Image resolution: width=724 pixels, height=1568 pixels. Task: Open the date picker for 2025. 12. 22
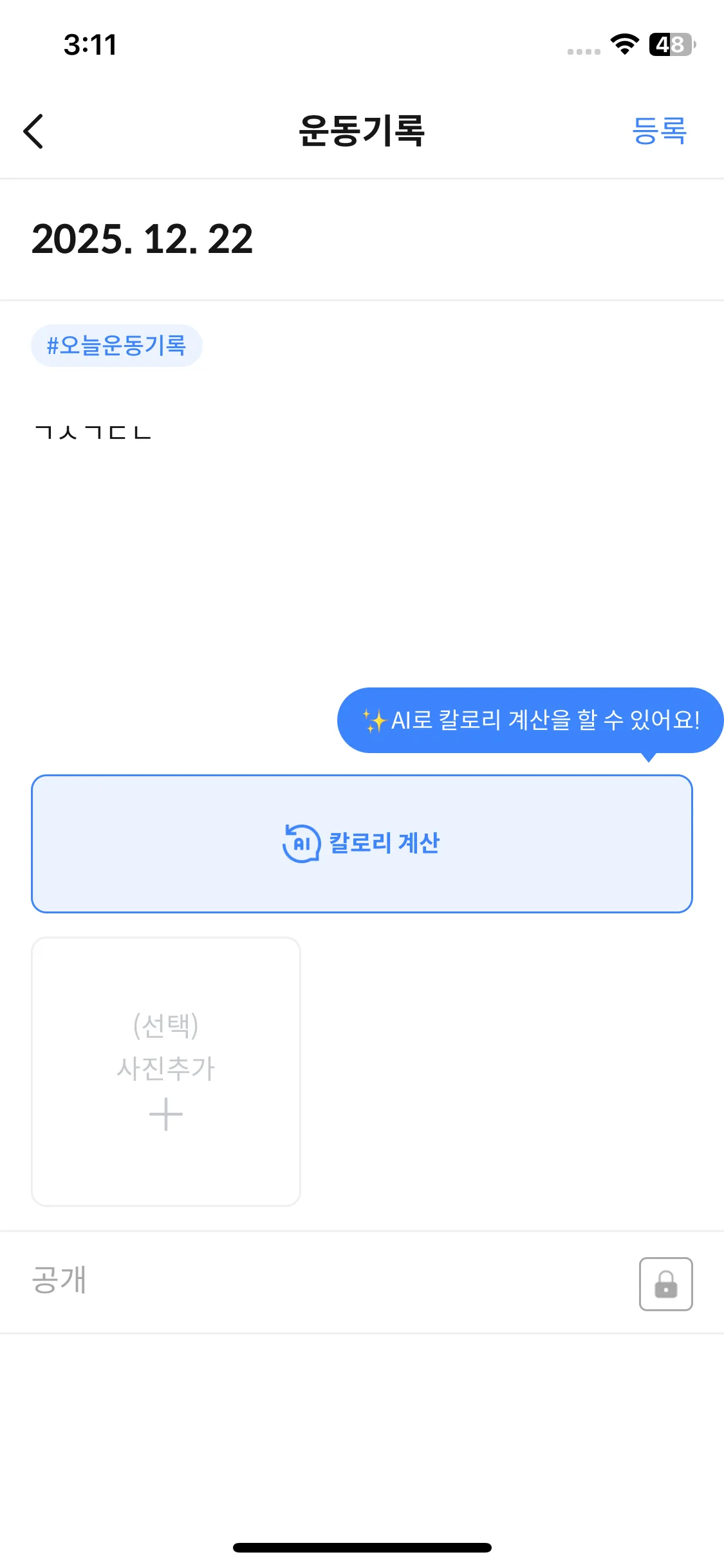tap(142, 239)
